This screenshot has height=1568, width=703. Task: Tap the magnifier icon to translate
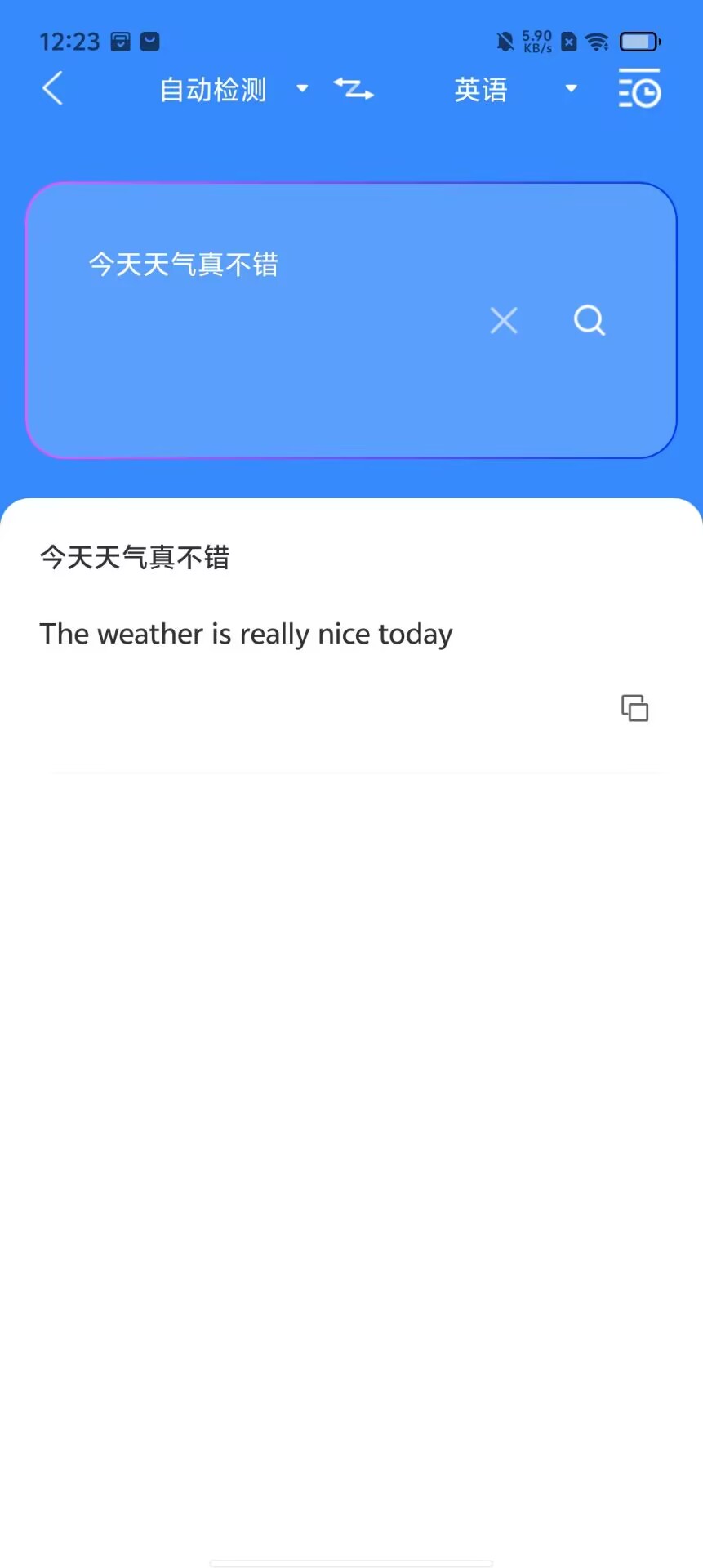point(590,320)
